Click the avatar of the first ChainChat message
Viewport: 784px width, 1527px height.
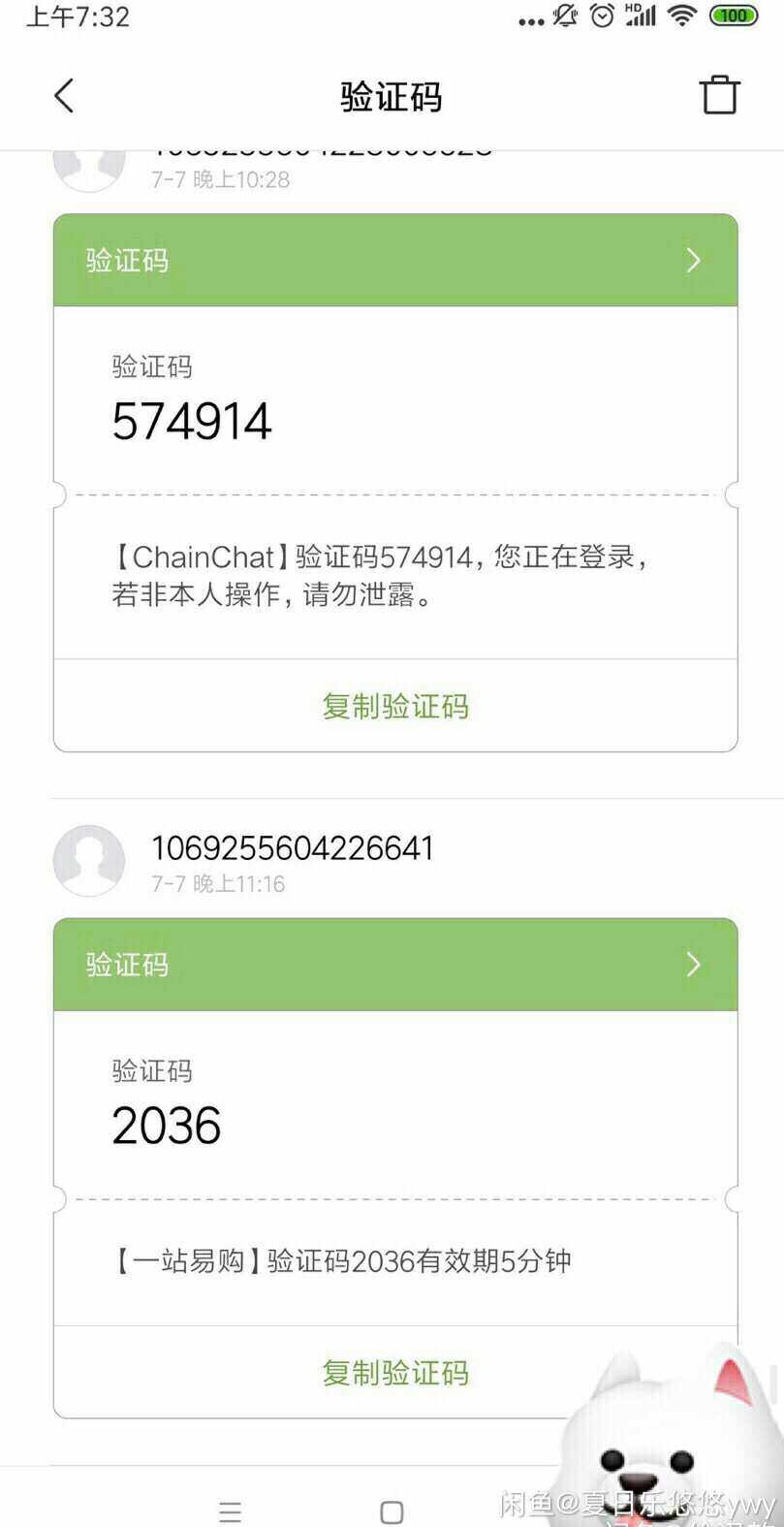click(x=88, y=165)
